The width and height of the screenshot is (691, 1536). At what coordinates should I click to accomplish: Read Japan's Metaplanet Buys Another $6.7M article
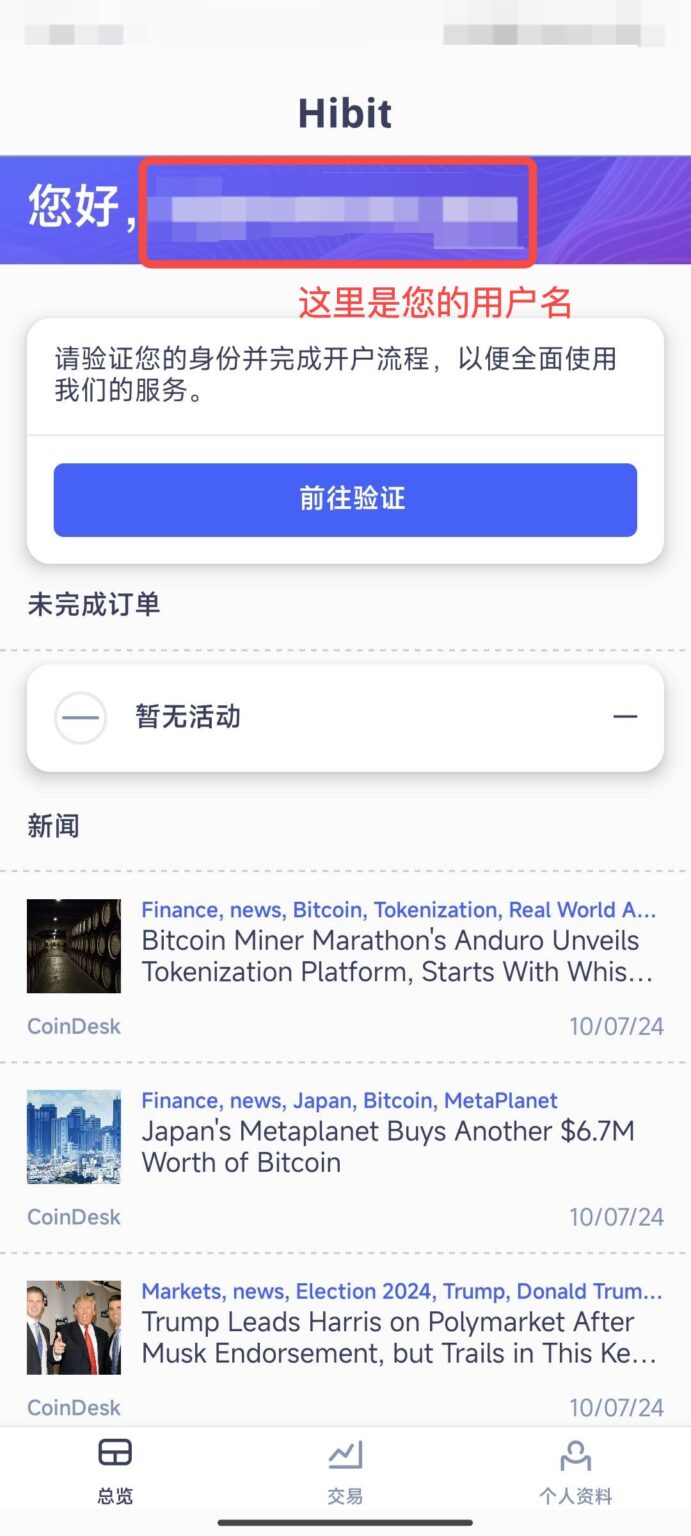pos(388,1147)
